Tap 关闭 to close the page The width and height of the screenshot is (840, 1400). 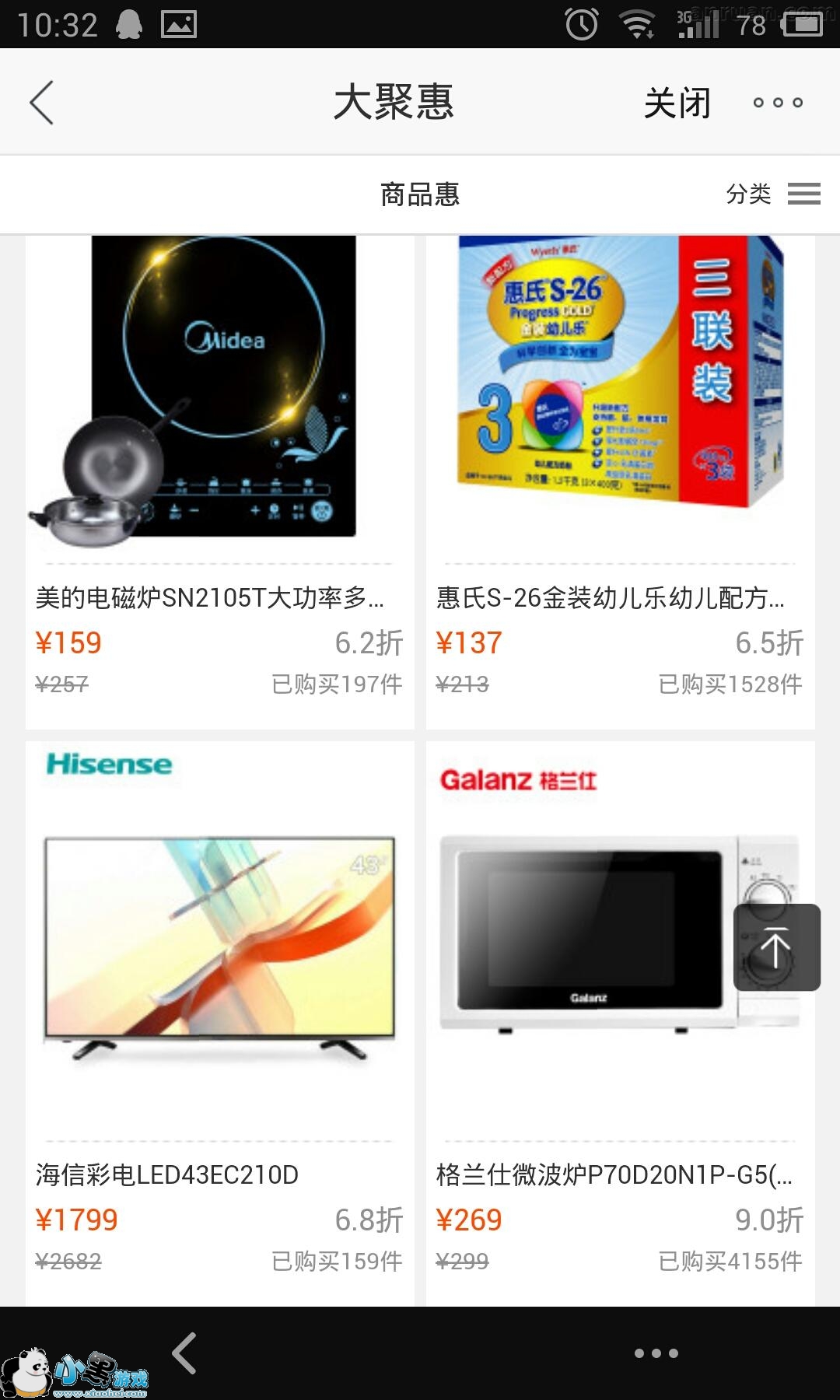pyautogui.click(x=677, y=103)
